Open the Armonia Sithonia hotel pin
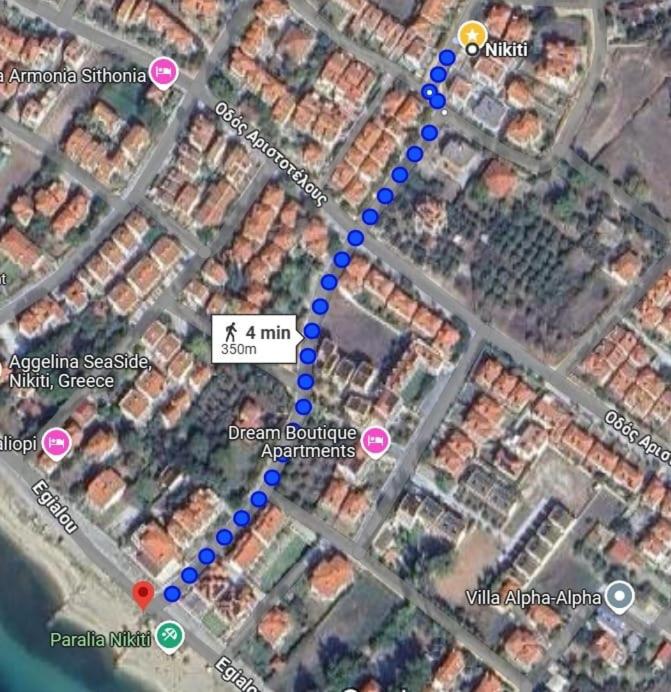This screenshot has height=692, width=671. [x=163, y=72]
